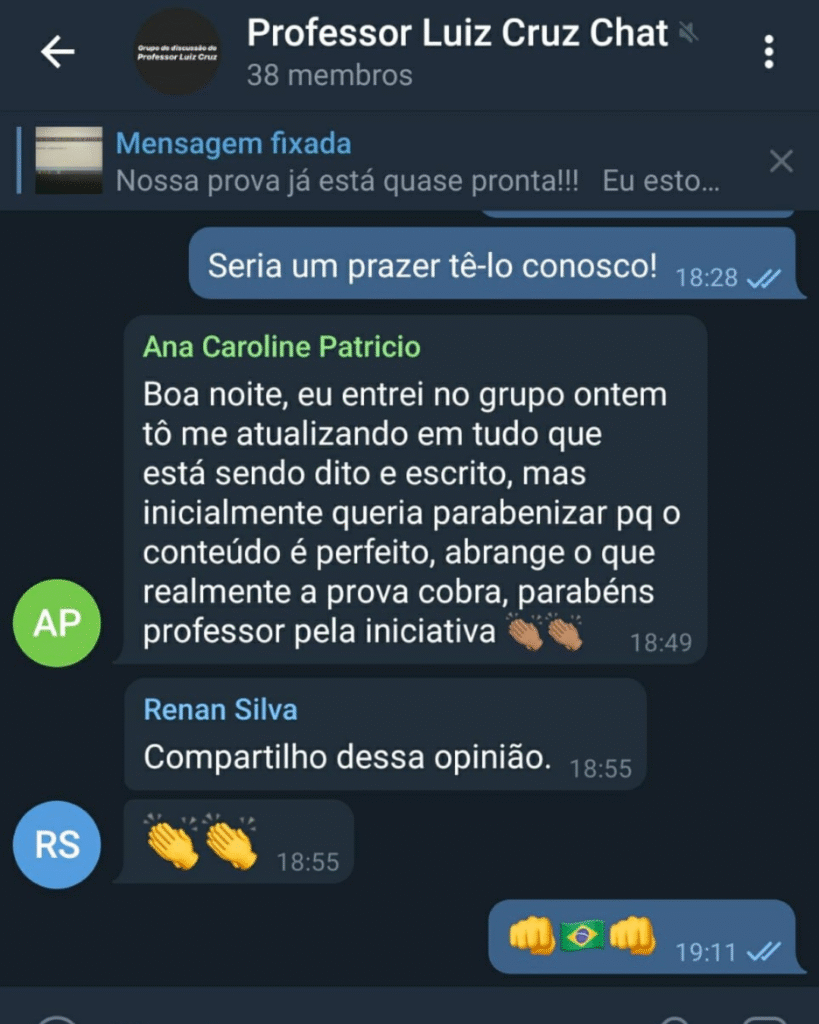This screenshot has width=819, height=1024.
Task: Select the Brazil flag emoji message
Action: [582, 937]
